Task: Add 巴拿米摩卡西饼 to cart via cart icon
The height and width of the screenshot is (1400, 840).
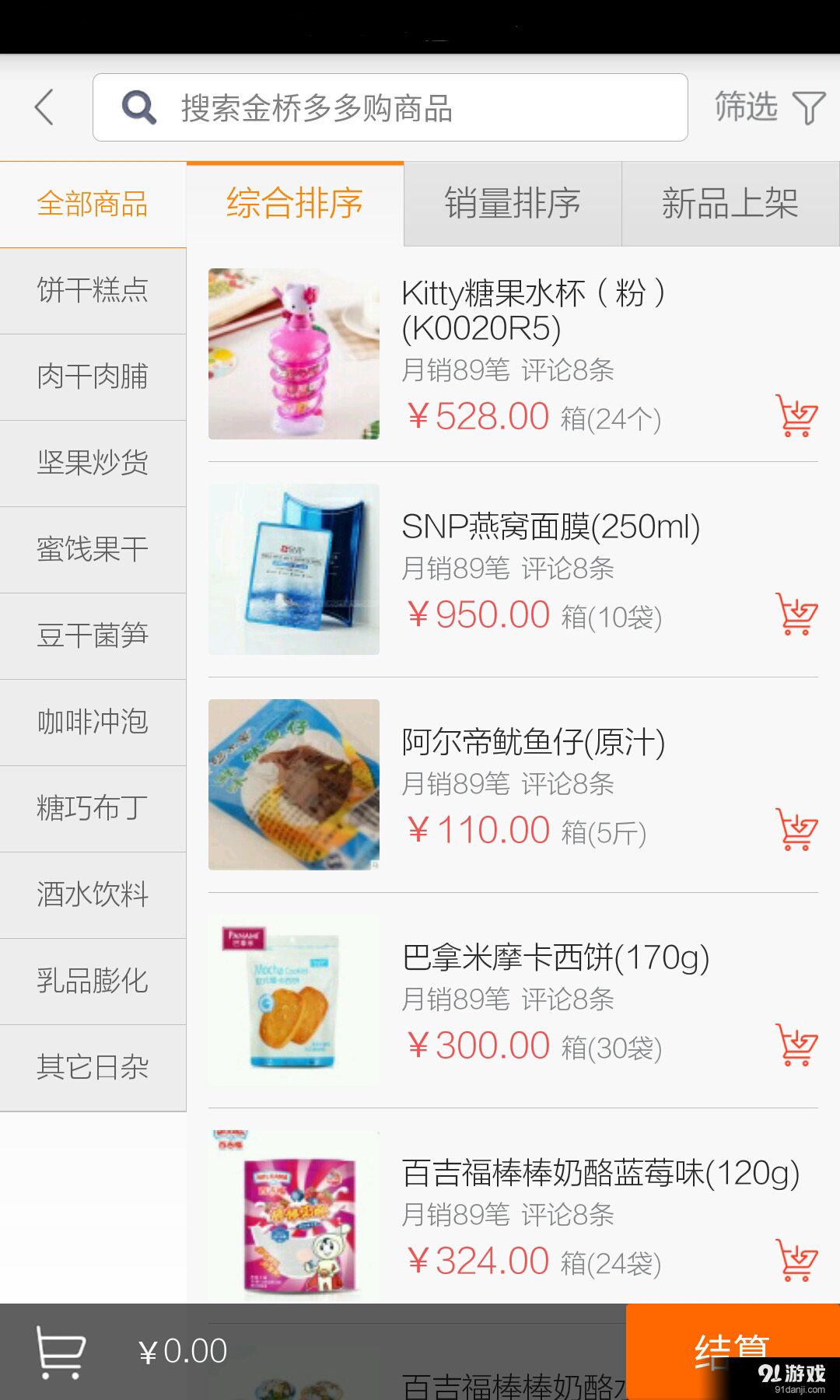Action: (x=793, y=1045)
